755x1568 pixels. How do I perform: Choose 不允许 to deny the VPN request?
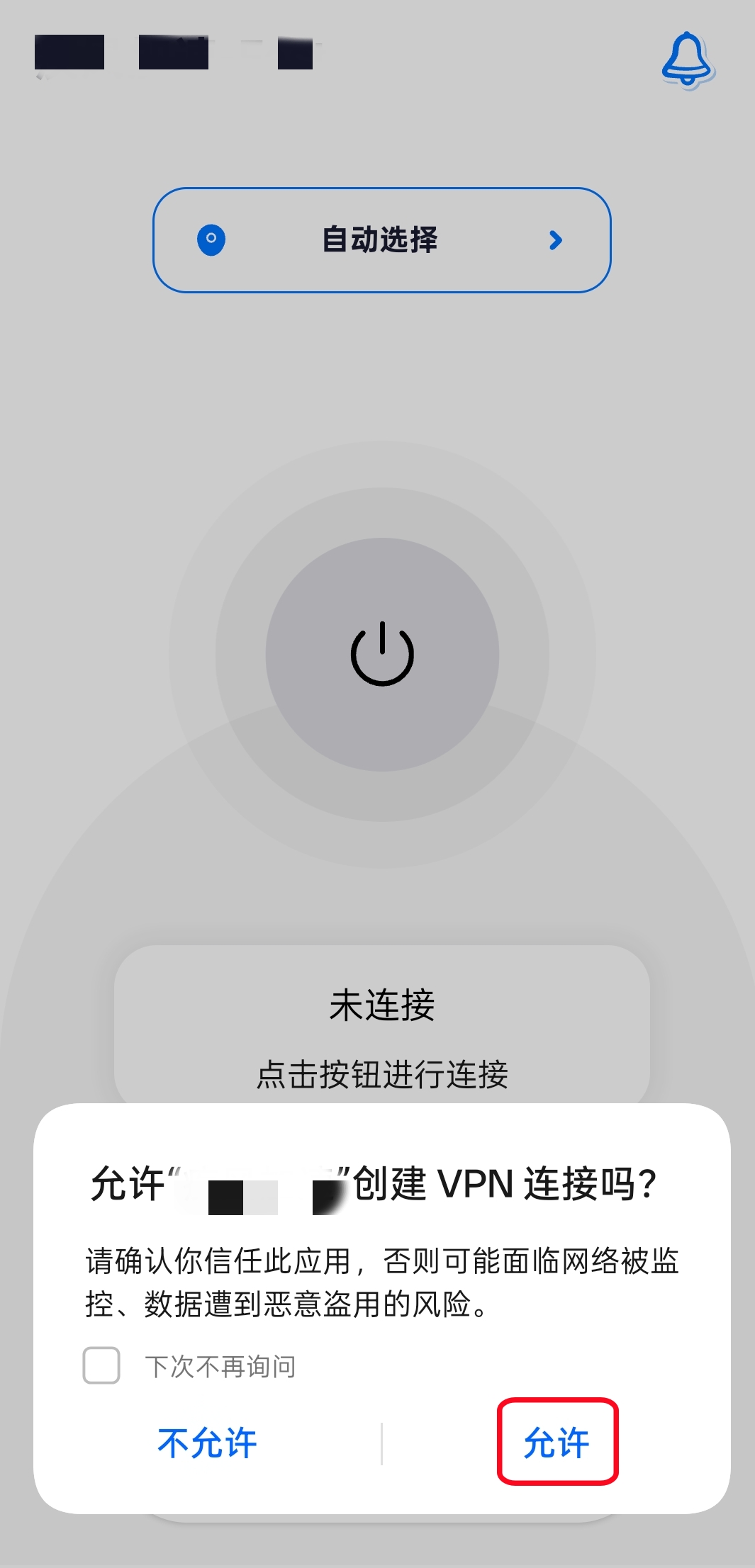[207, 1443]
